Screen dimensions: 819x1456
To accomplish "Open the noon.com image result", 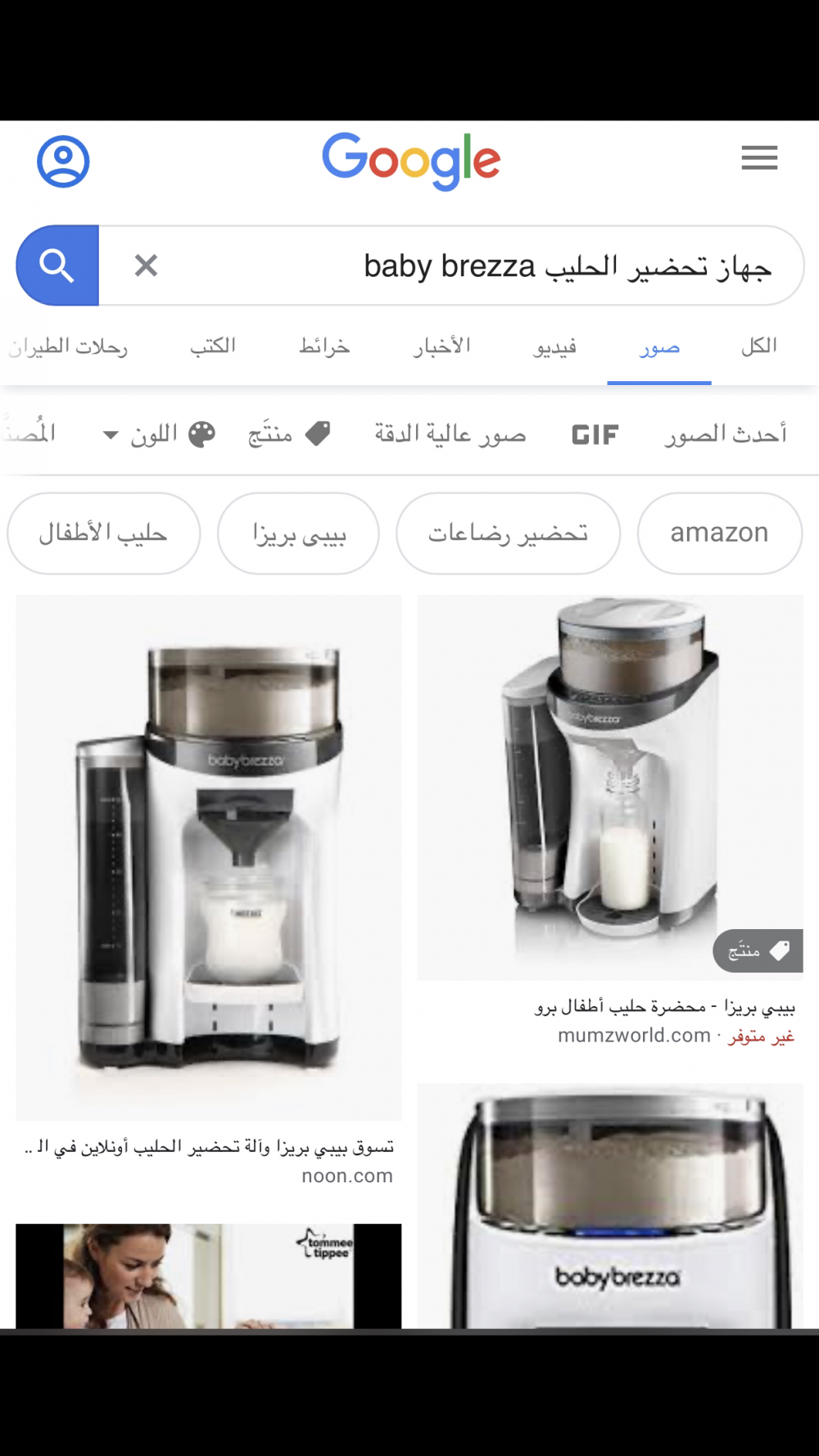I will [x=209, y=857].
